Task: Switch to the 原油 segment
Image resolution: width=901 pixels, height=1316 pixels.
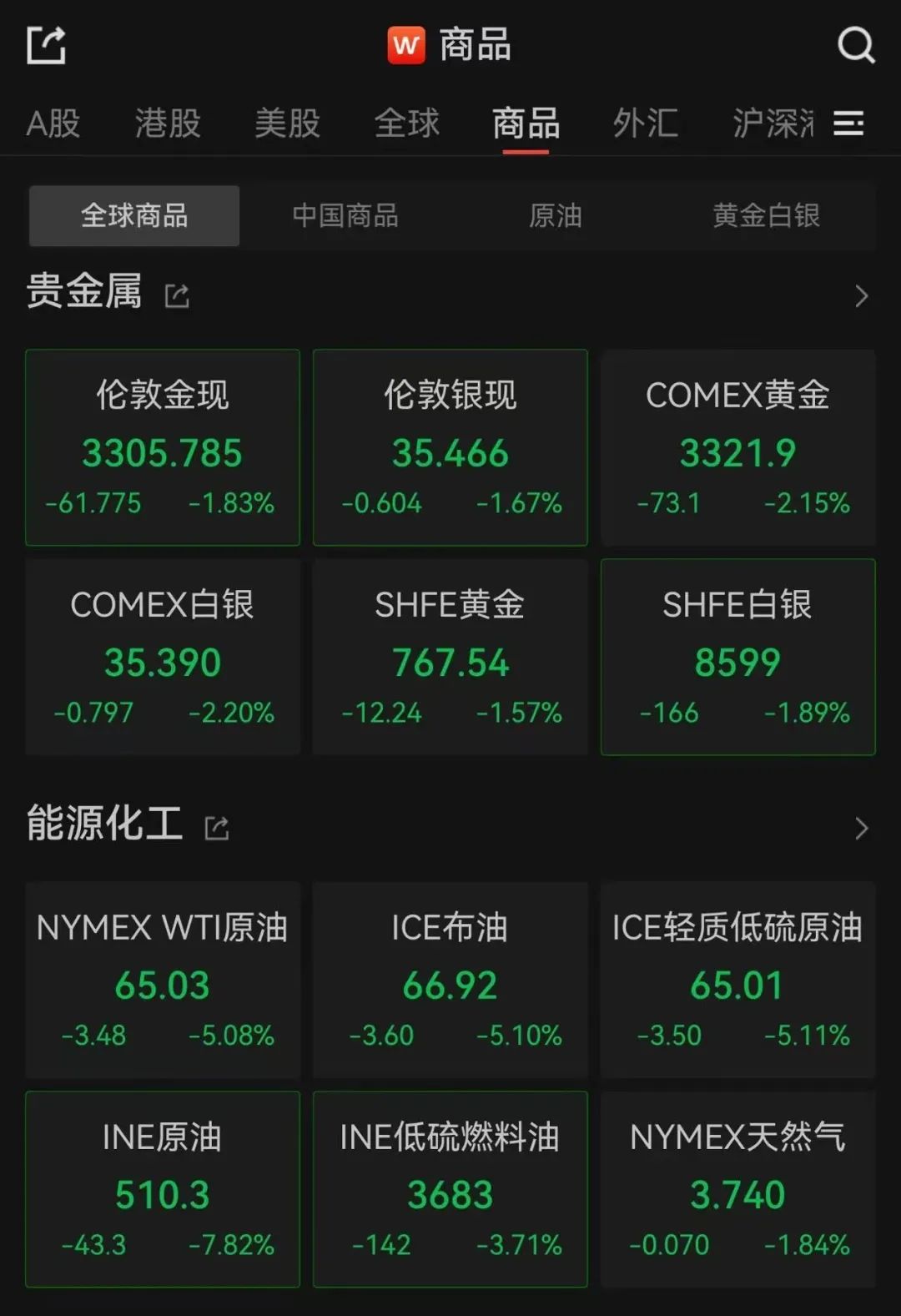Action: point(556,216)
